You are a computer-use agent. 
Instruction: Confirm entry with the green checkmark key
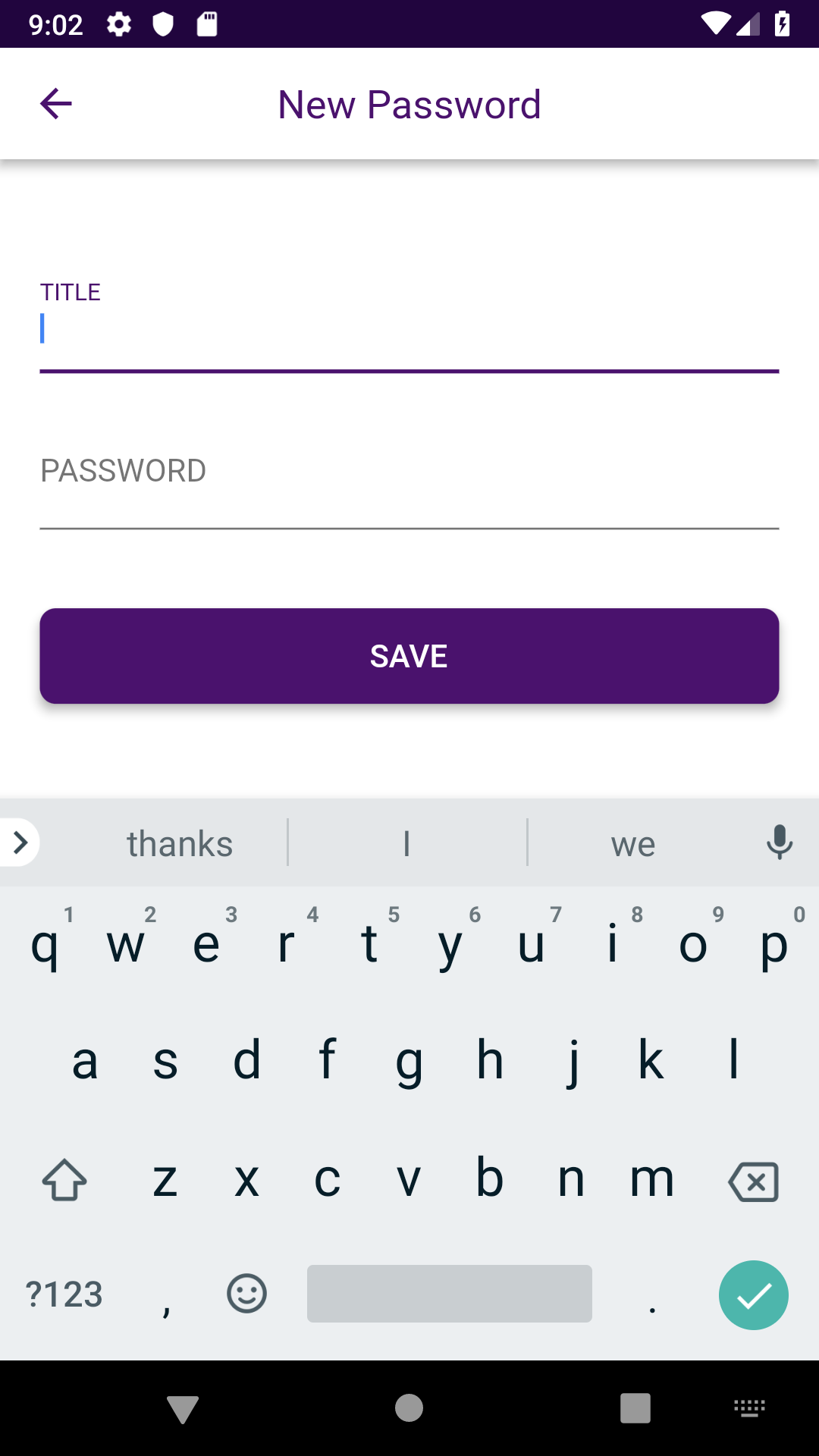[x=753, y=1294]
